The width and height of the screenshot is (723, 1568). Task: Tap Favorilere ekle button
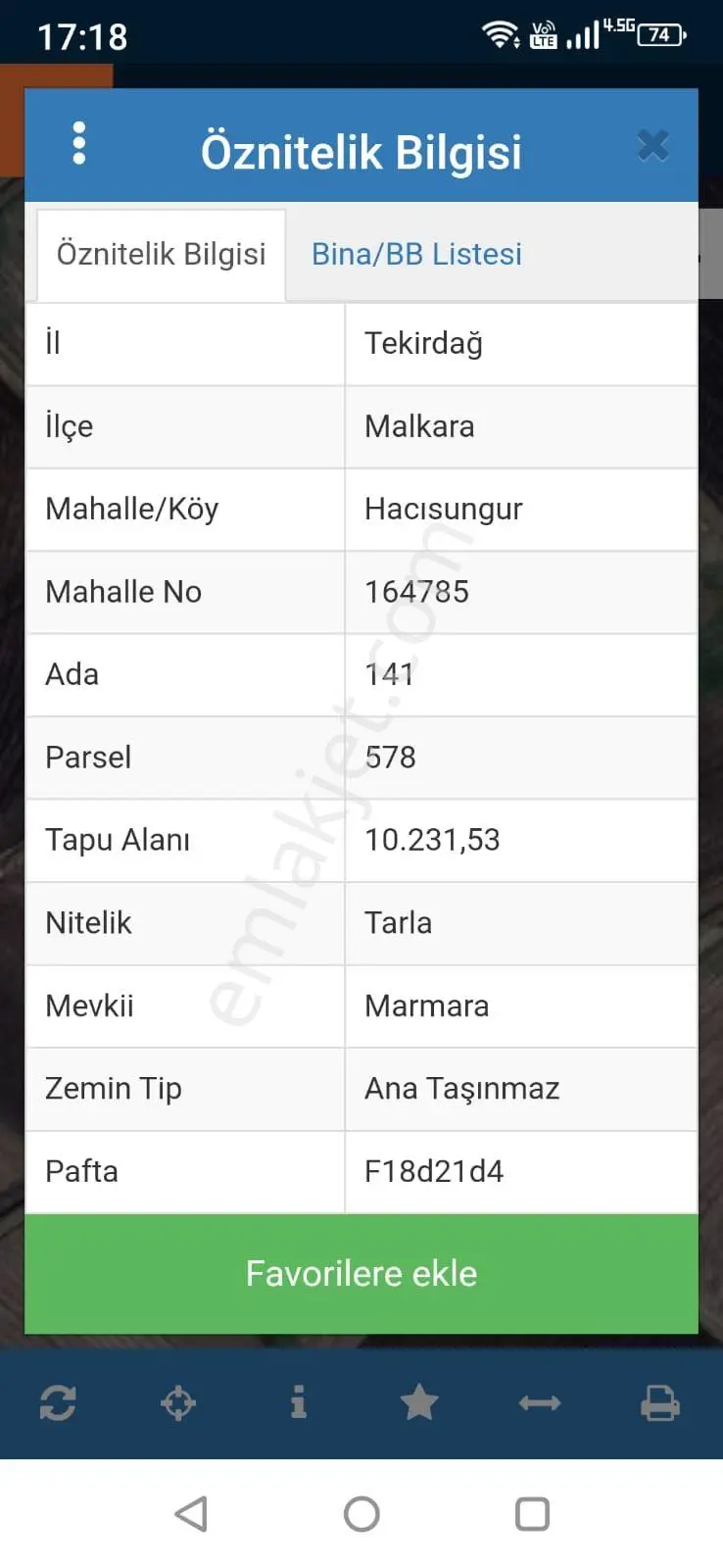click(361, 1274)
